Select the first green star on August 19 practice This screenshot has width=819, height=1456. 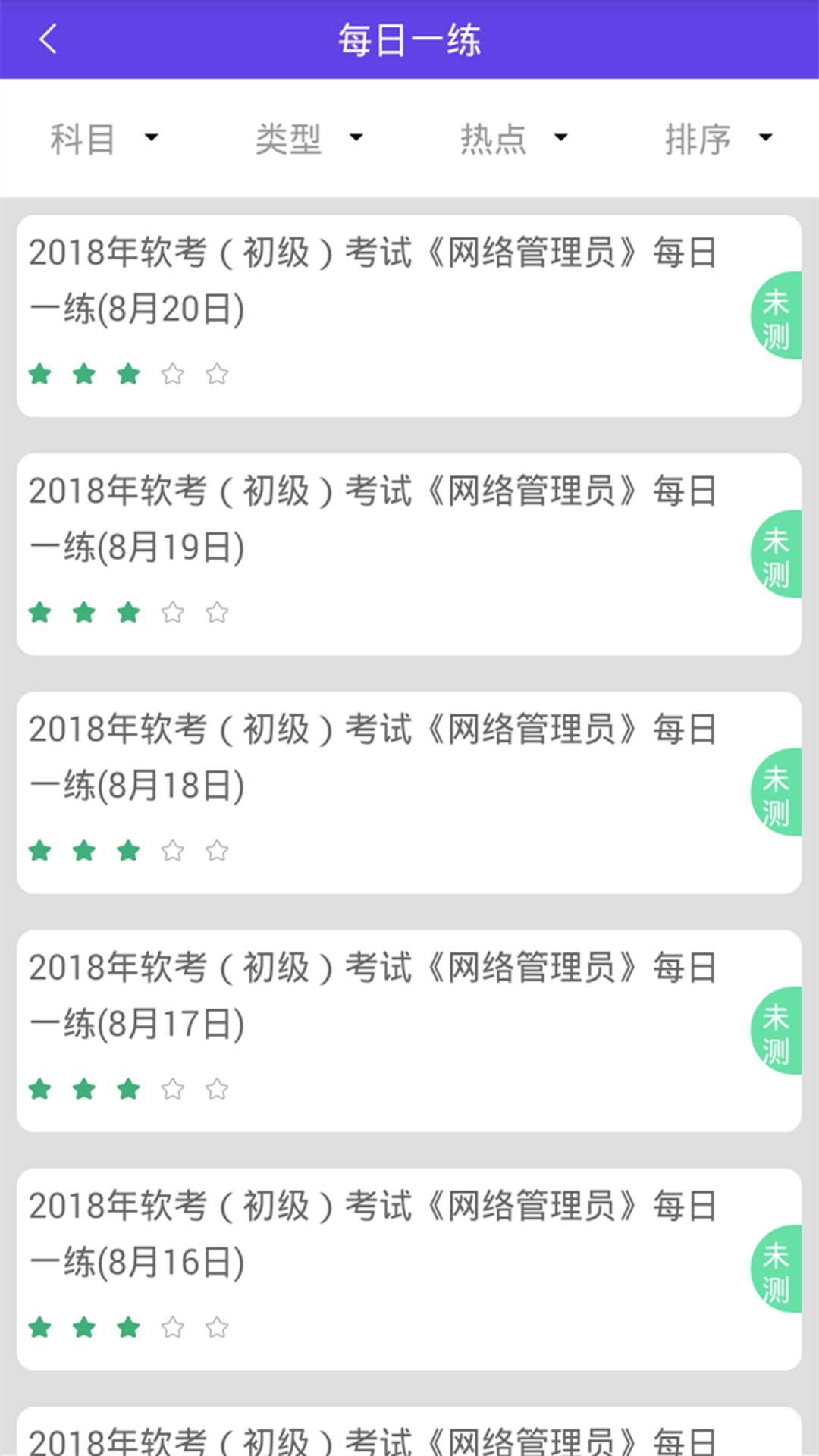[39, 612]
